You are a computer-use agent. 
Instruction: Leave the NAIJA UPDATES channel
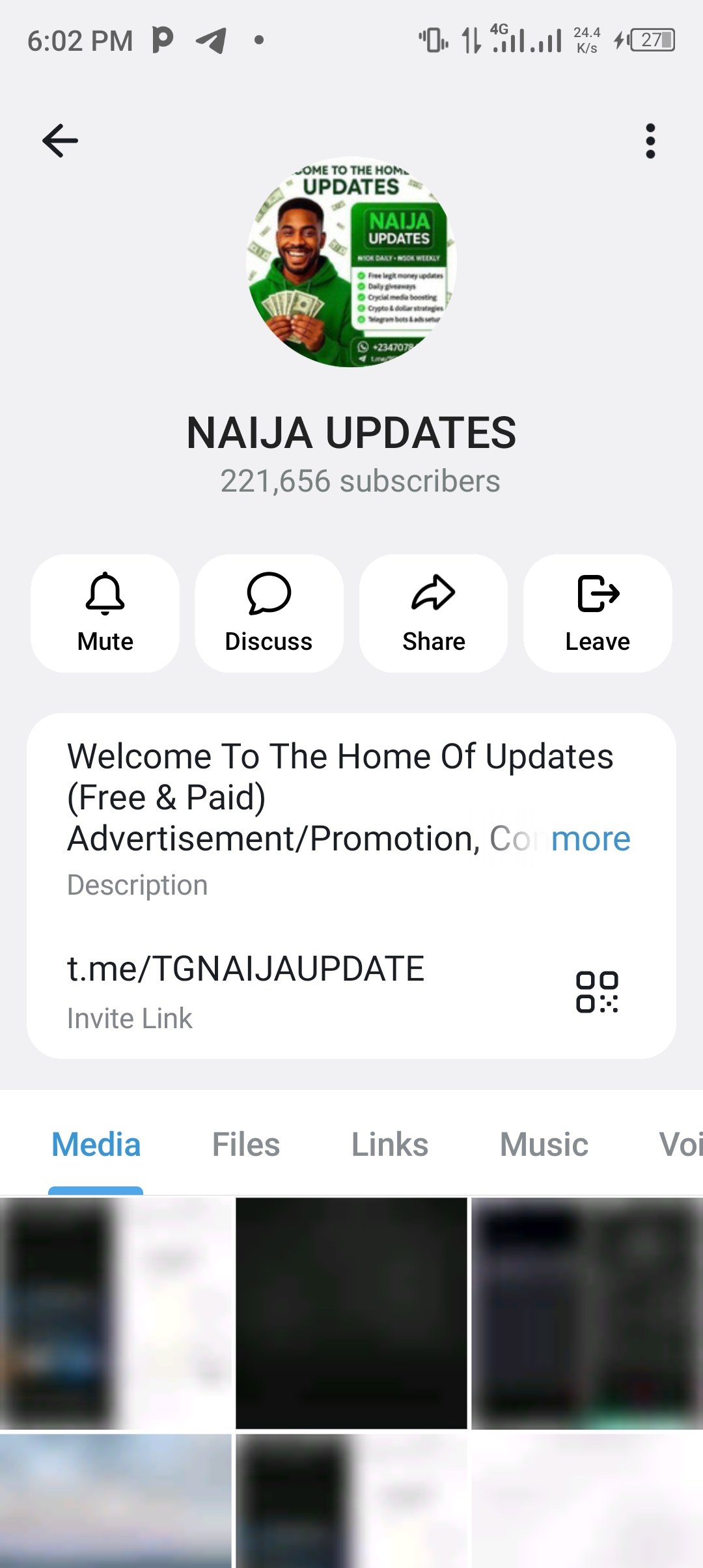598,613
